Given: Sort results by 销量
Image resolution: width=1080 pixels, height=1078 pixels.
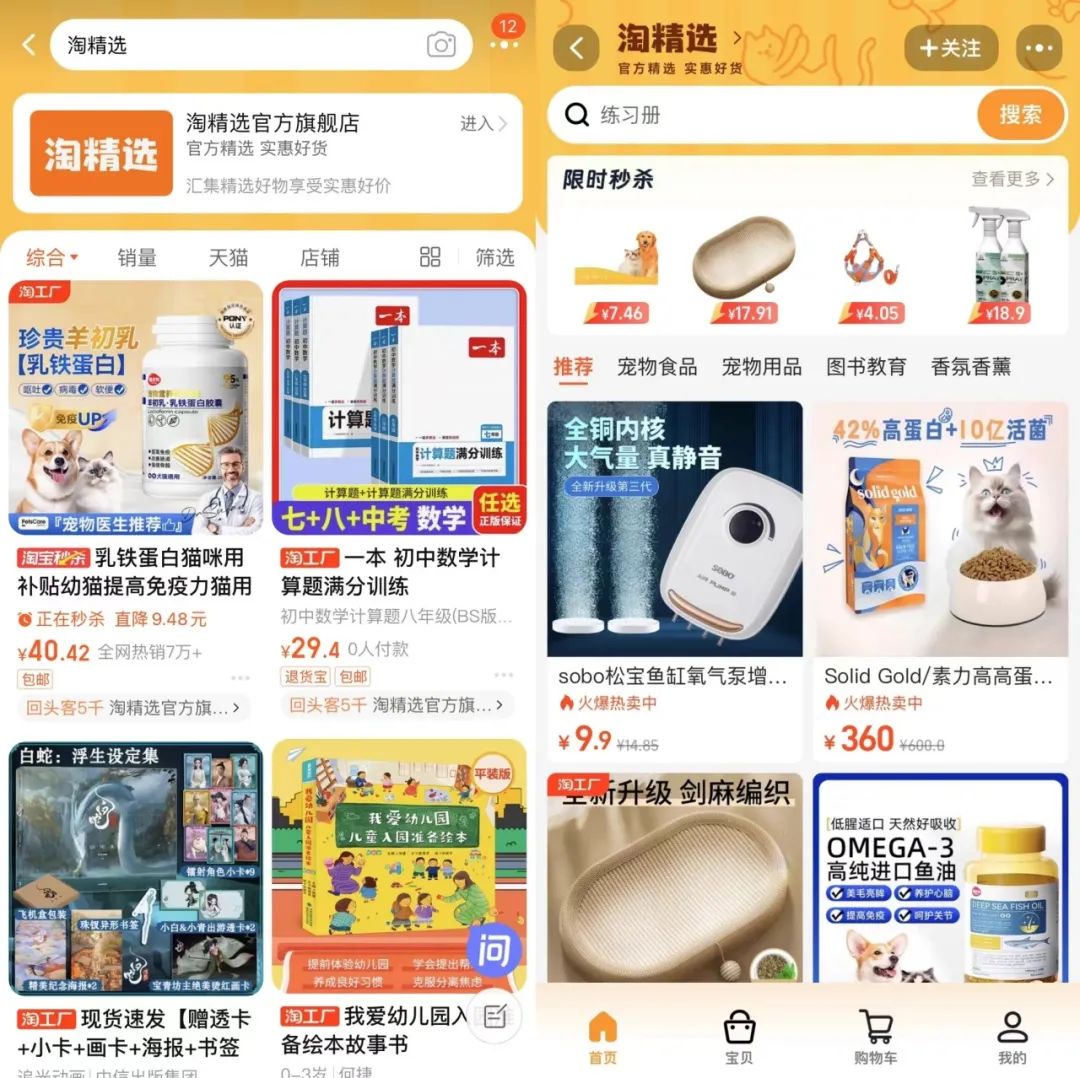Looking at the screenshot, I should point(137,258).
